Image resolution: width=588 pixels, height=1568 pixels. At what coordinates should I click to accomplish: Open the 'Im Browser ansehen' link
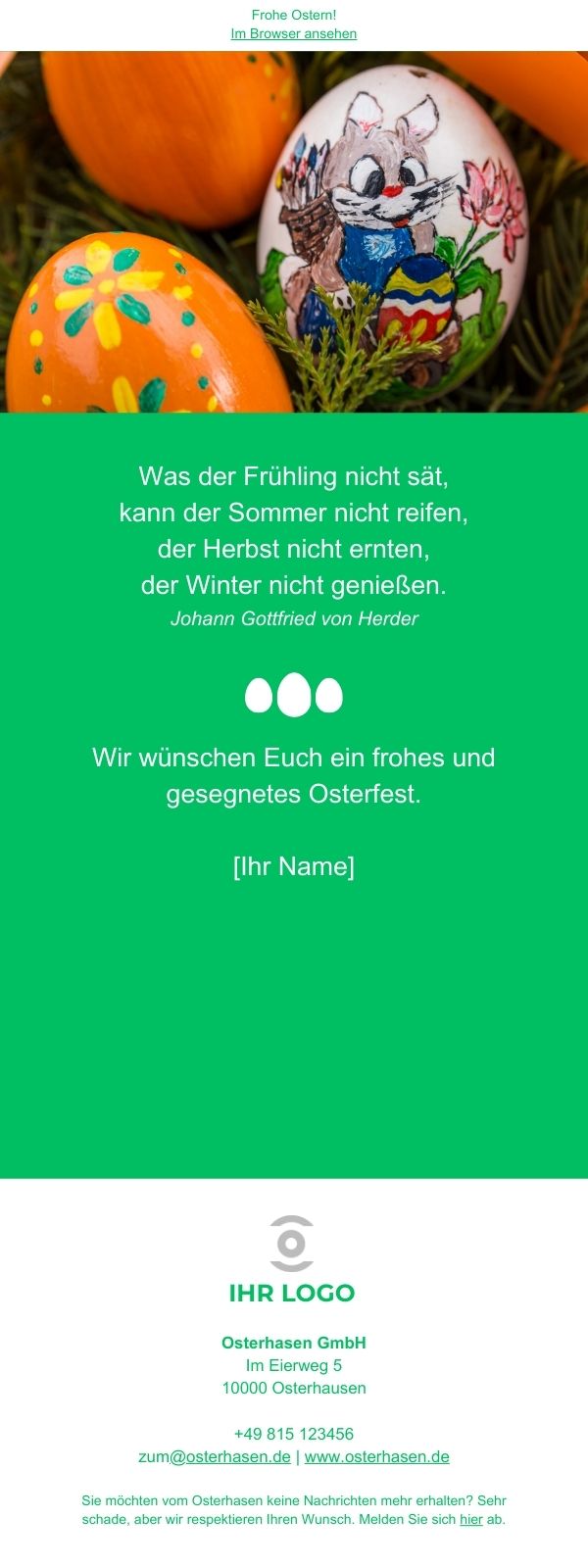click(x=294, y=33)
